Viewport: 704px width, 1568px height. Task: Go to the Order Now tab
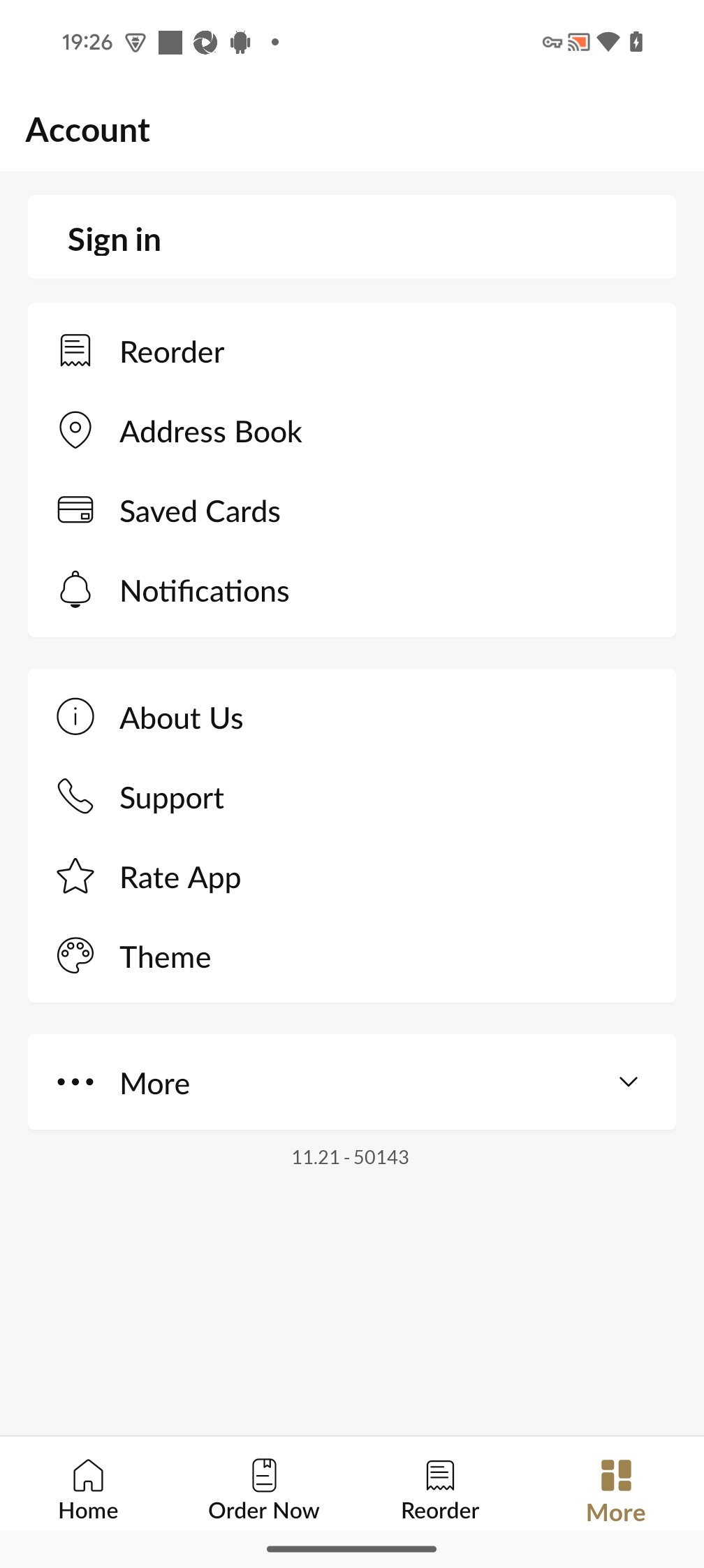pos(264,1490)
